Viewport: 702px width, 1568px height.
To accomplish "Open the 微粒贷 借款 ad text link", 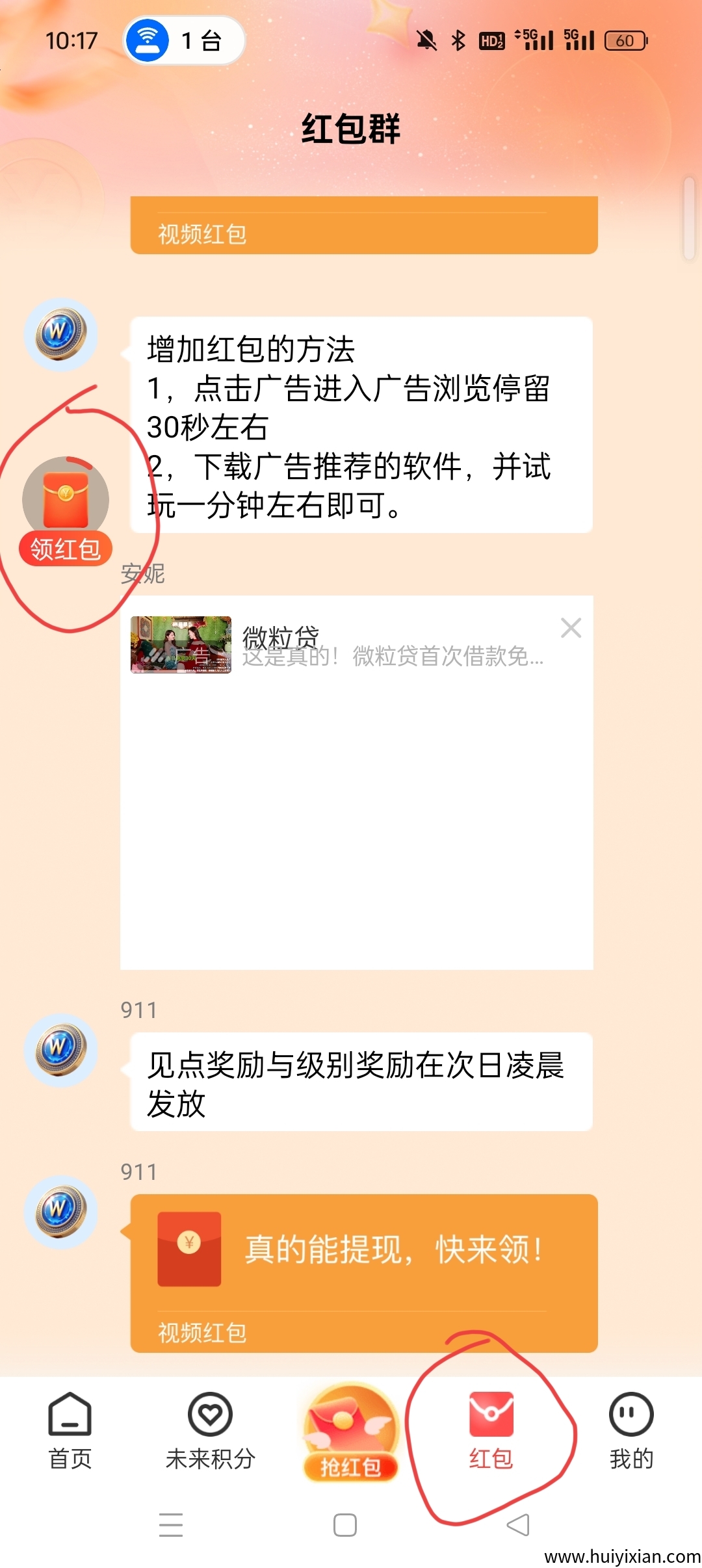I will pyautogui.click(x=391, y=659).
